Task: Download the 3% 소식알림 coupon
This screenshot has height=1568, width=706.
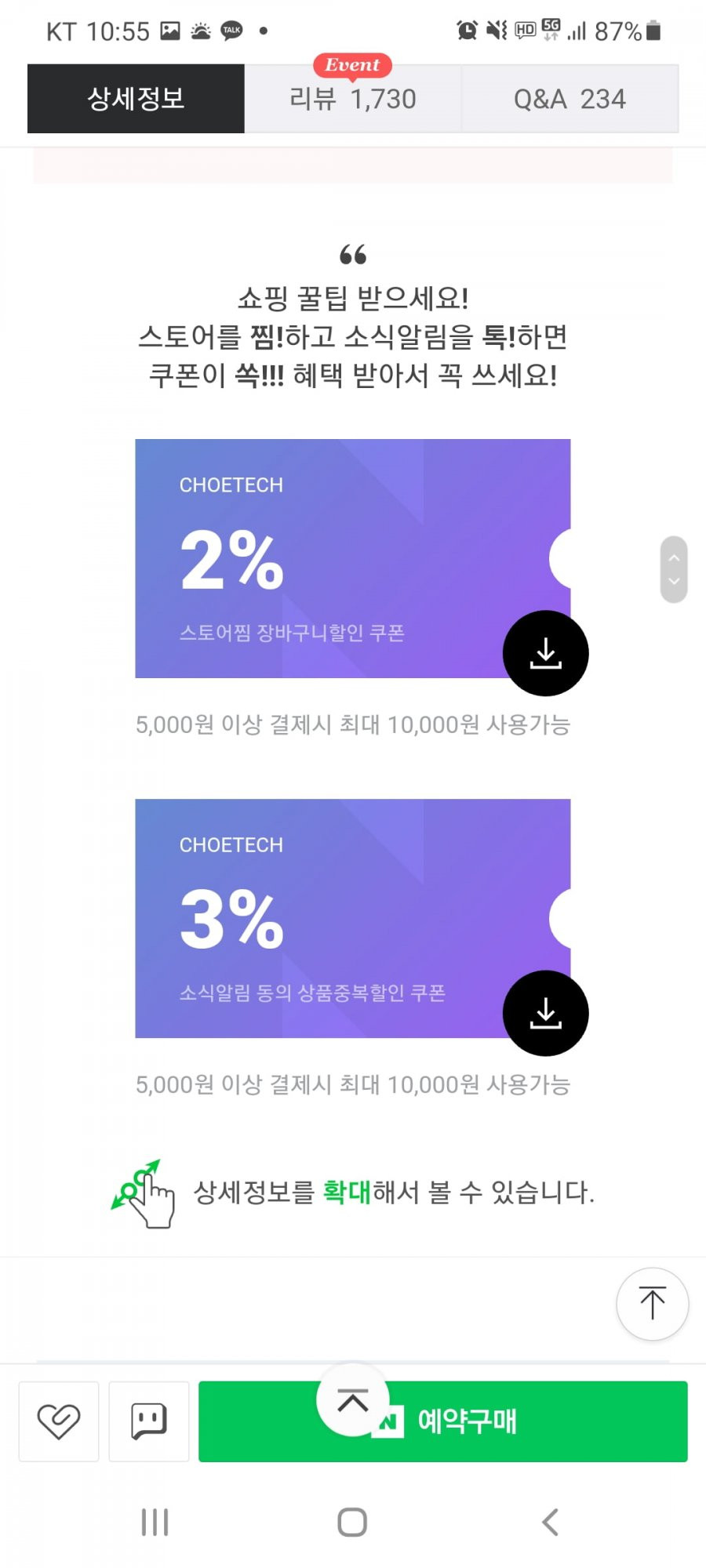Action: (545, 1013)
